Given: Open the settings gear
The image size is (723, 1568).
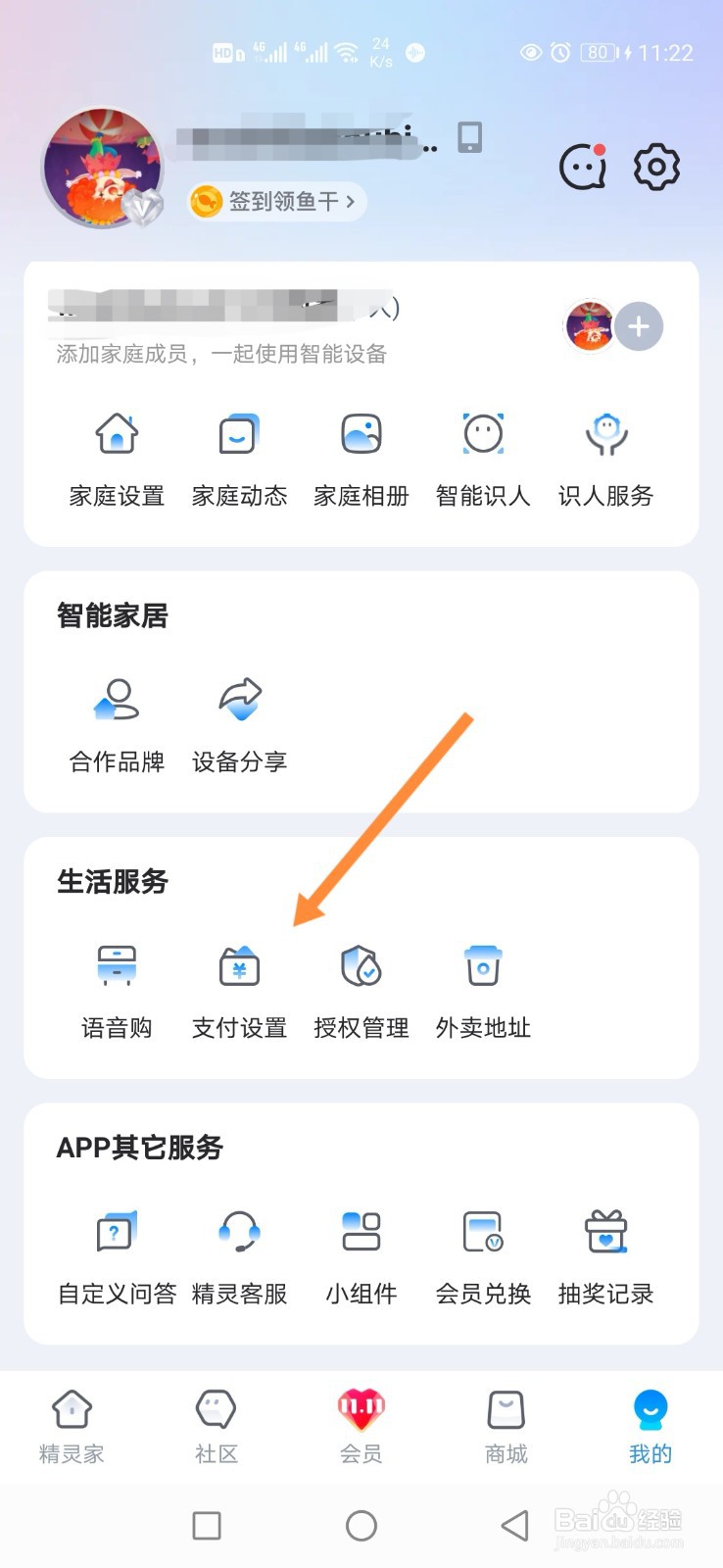Looking at the screenshot, I should 654,166.
